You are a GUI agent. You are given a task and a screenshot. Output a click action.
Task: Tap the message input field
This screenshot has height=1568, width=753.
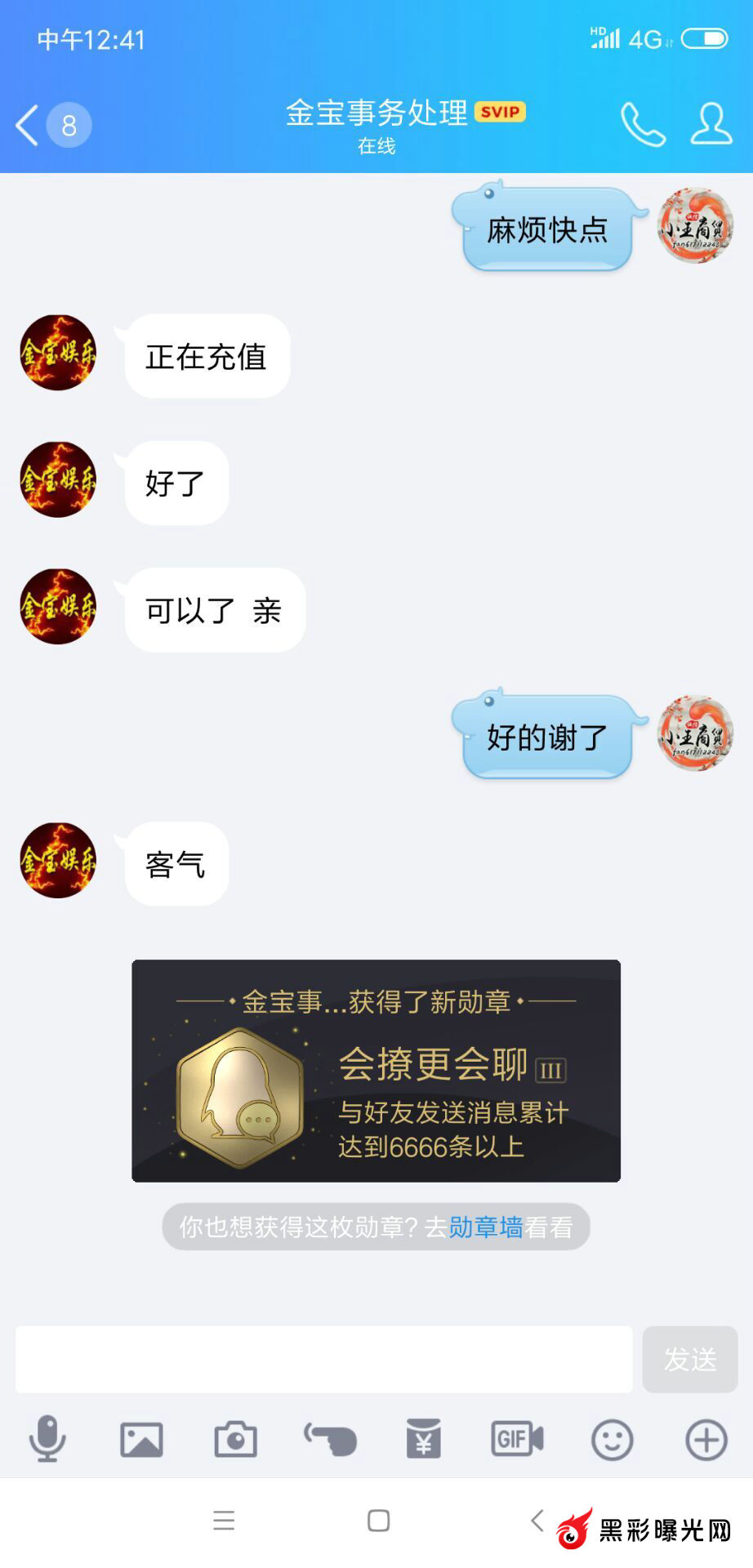(x=323, y=1359)
